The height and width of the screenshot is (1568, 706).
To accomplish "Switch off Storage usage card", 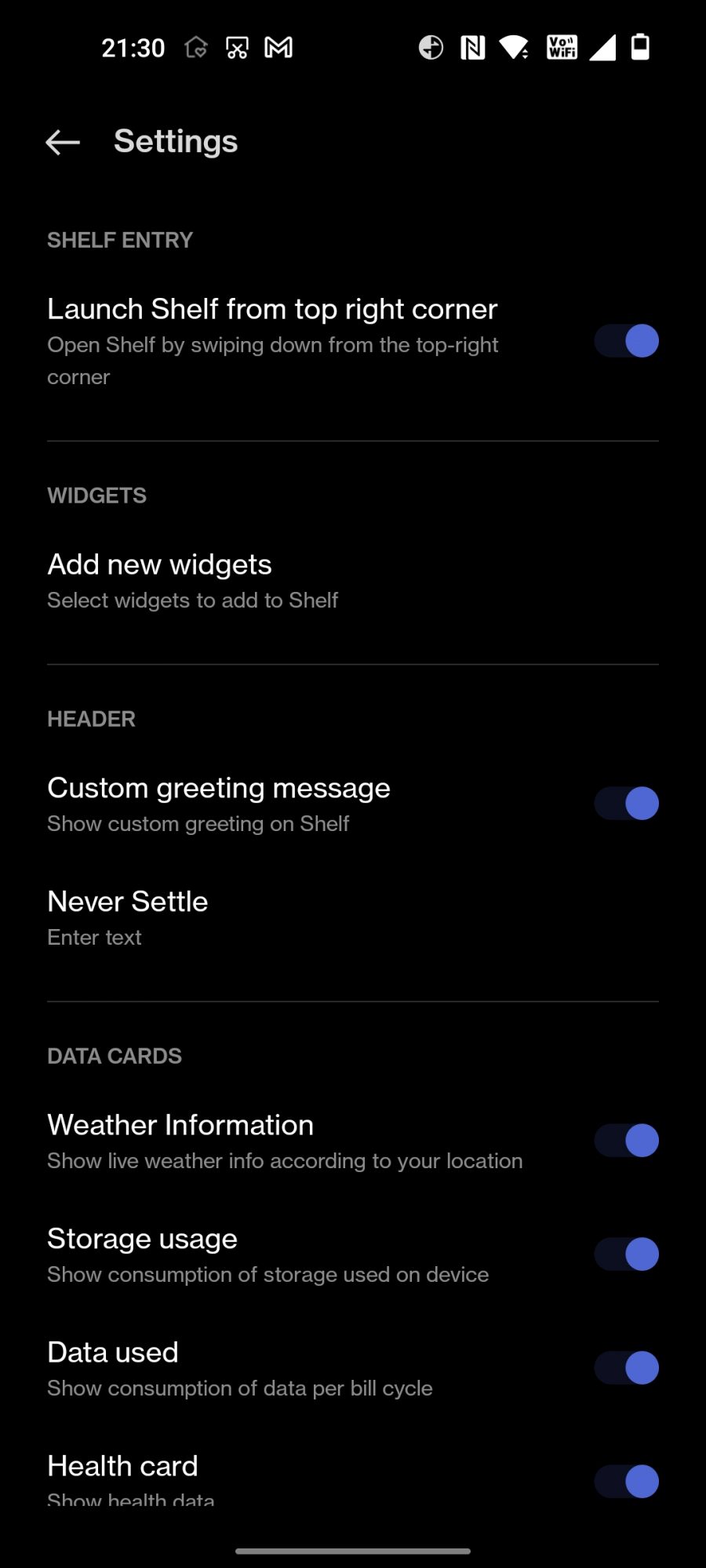I will [x=626, y=1254].
